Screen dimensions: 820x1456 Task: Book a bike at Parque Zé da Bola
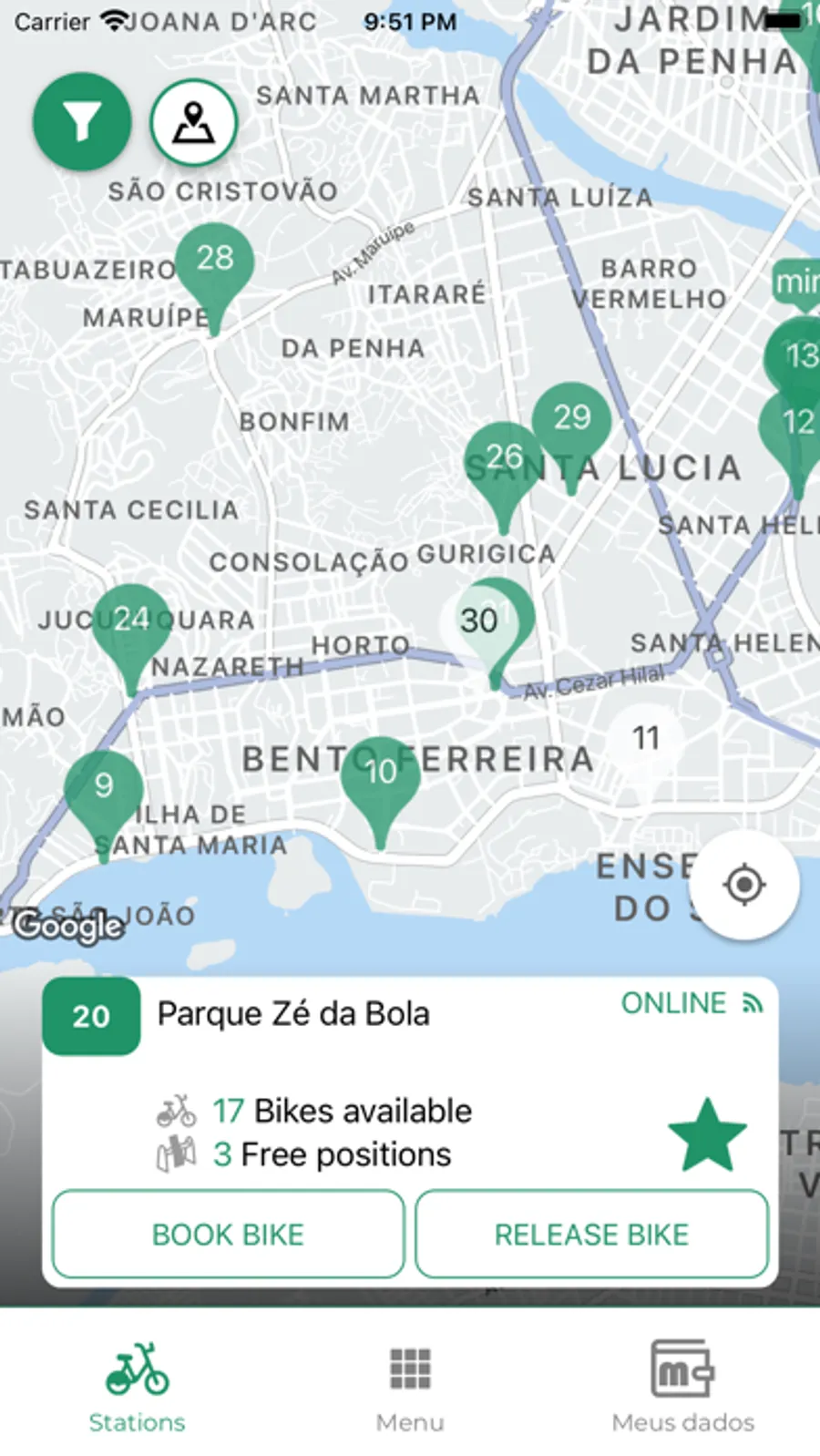click(228, 1234)
